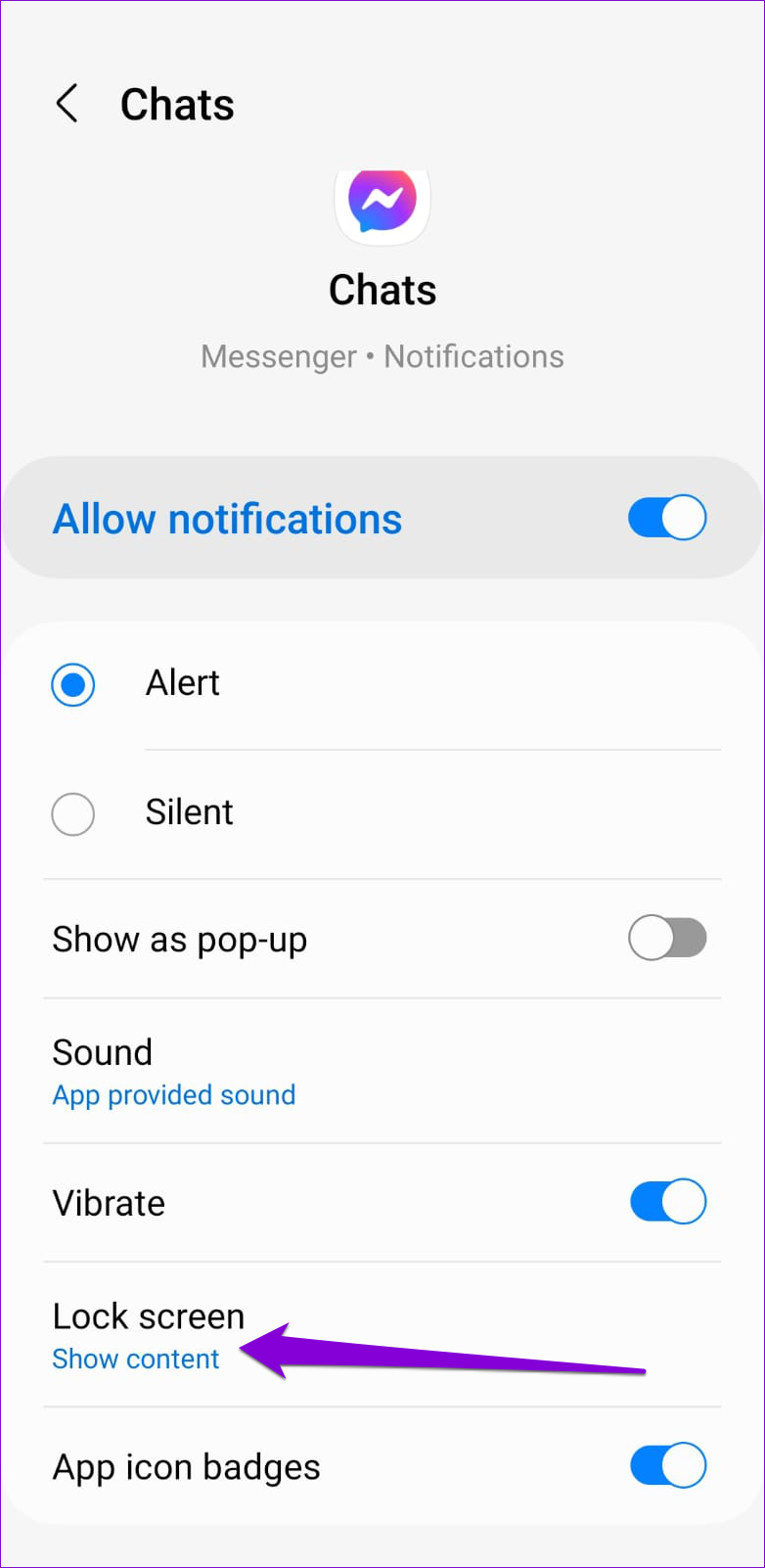The image size is (765, 1568).
Task: Go back from Chats settings
Action: click(67, 104)
